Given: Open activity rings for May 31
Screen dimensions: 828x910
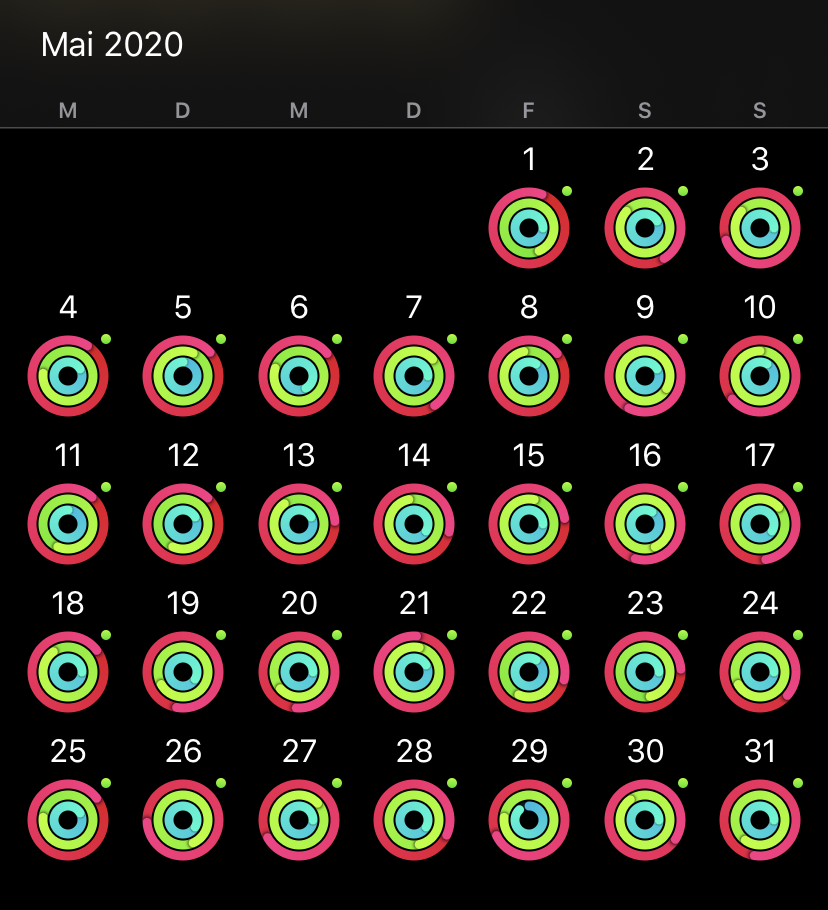Looking at the screenshot, I should coord(760,820).
